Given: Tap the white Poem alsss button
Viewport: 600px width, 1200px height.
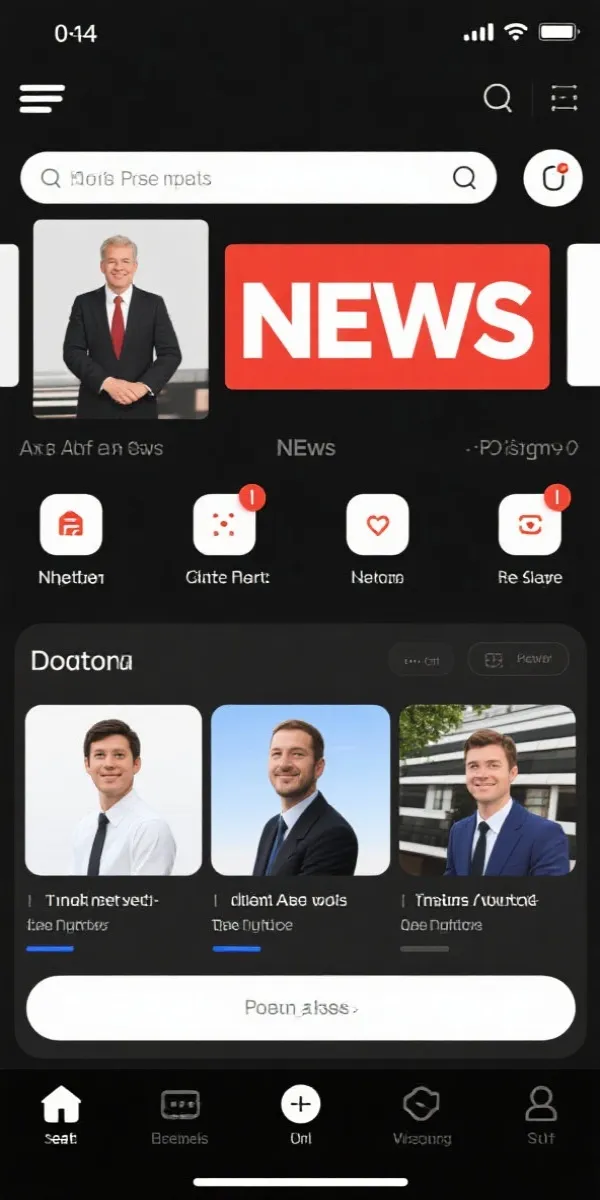Looking at the screenshot, I should (x=300, y=1008).
